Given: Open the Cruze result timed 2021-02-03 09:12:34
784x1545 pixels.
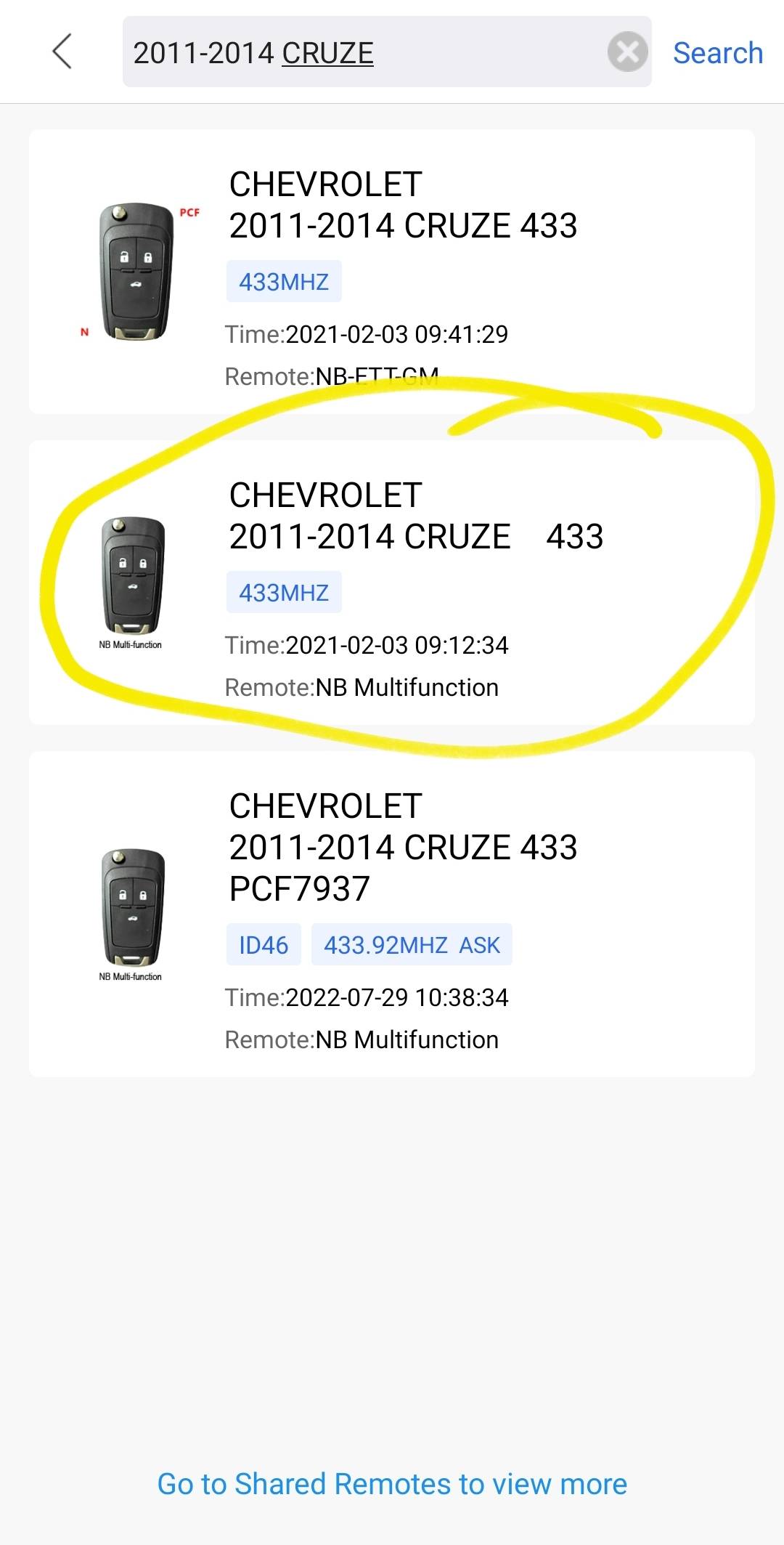Looking at the screenshot, I should click(x=392, y=583).
